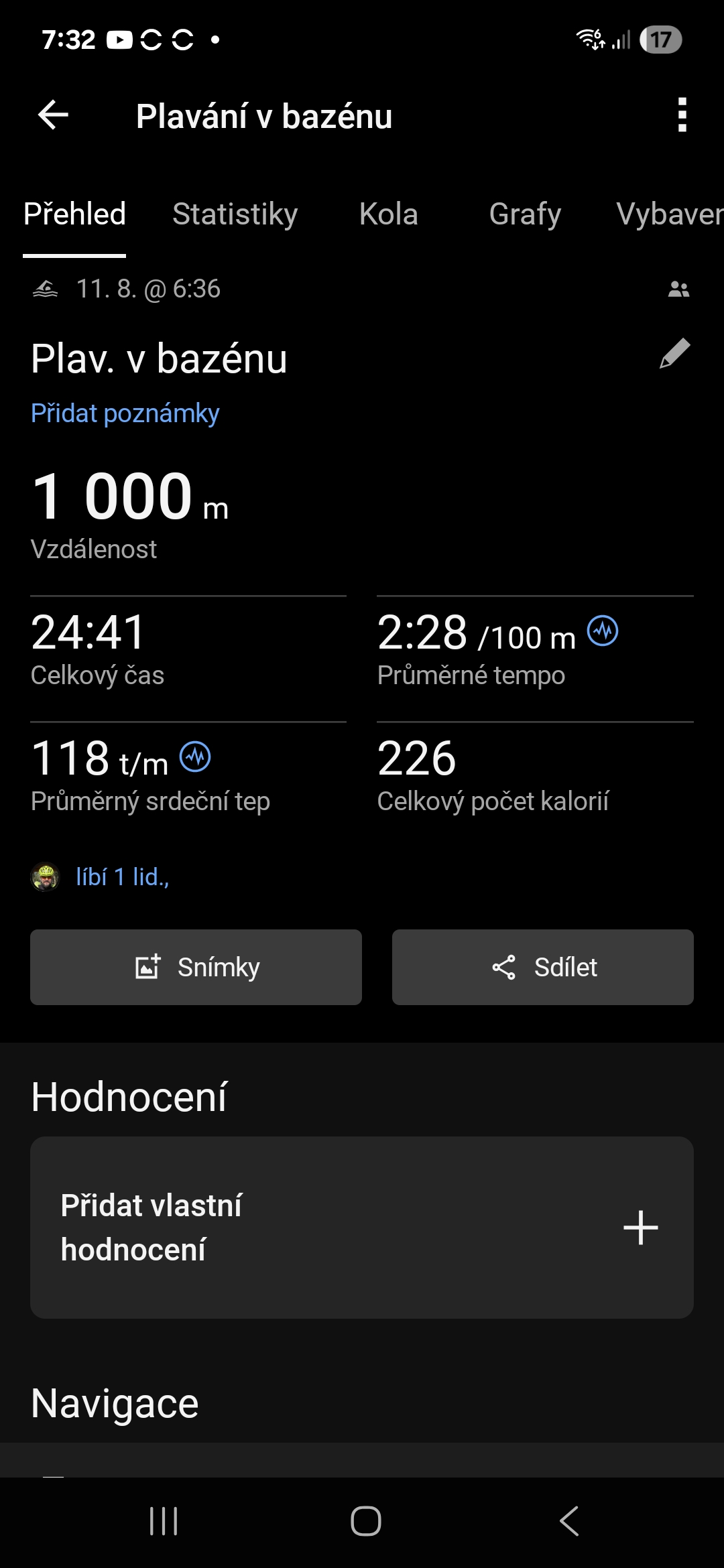Image resolution: width=724 pixels, height=1568 pixels.
Task: Open the three-dot overflow menu
Action: (x=682, y=115)
